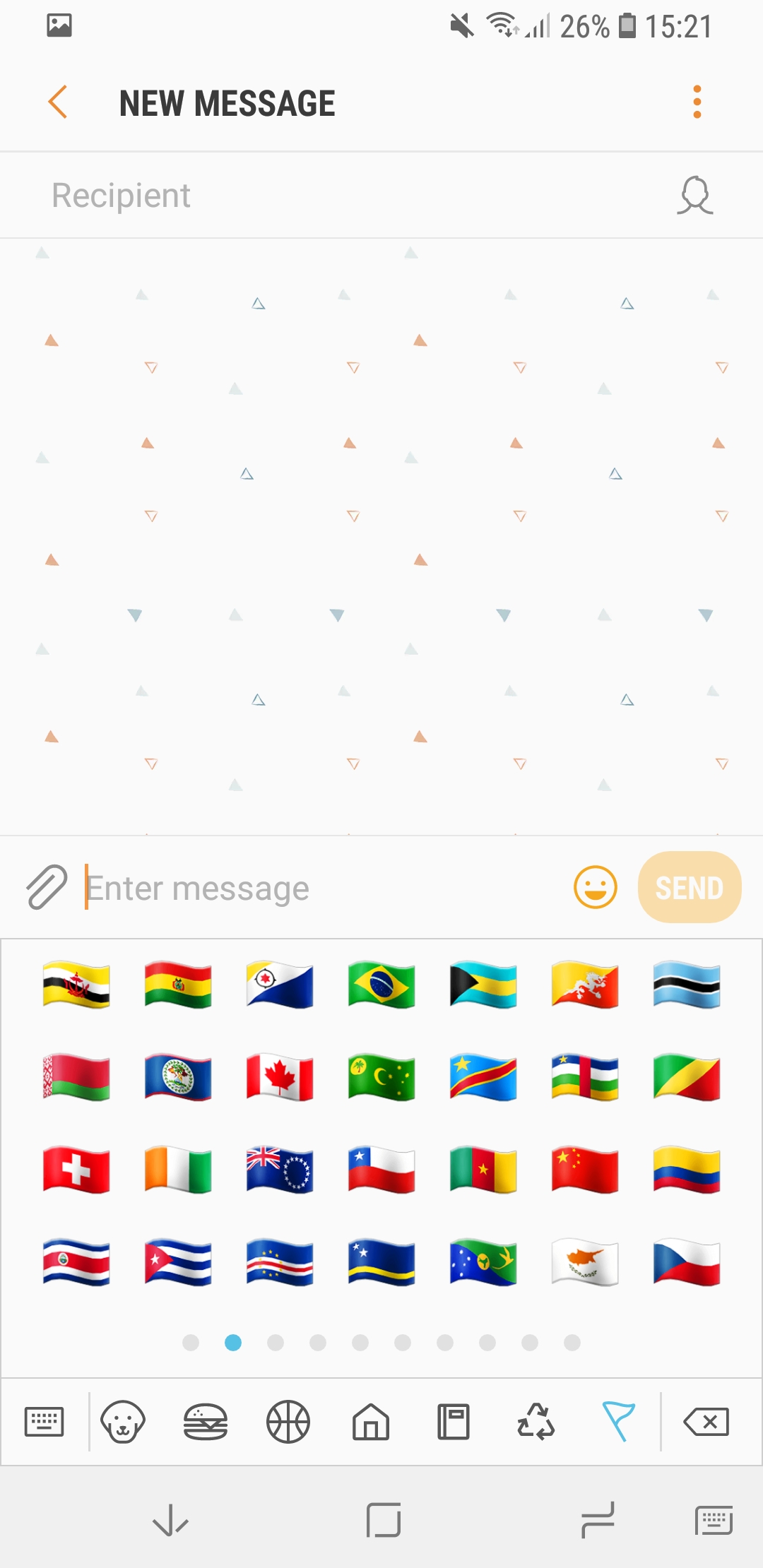Switch to food emoji category
The width and height of the screenshot is (763, 1568).
[206, 1421]
